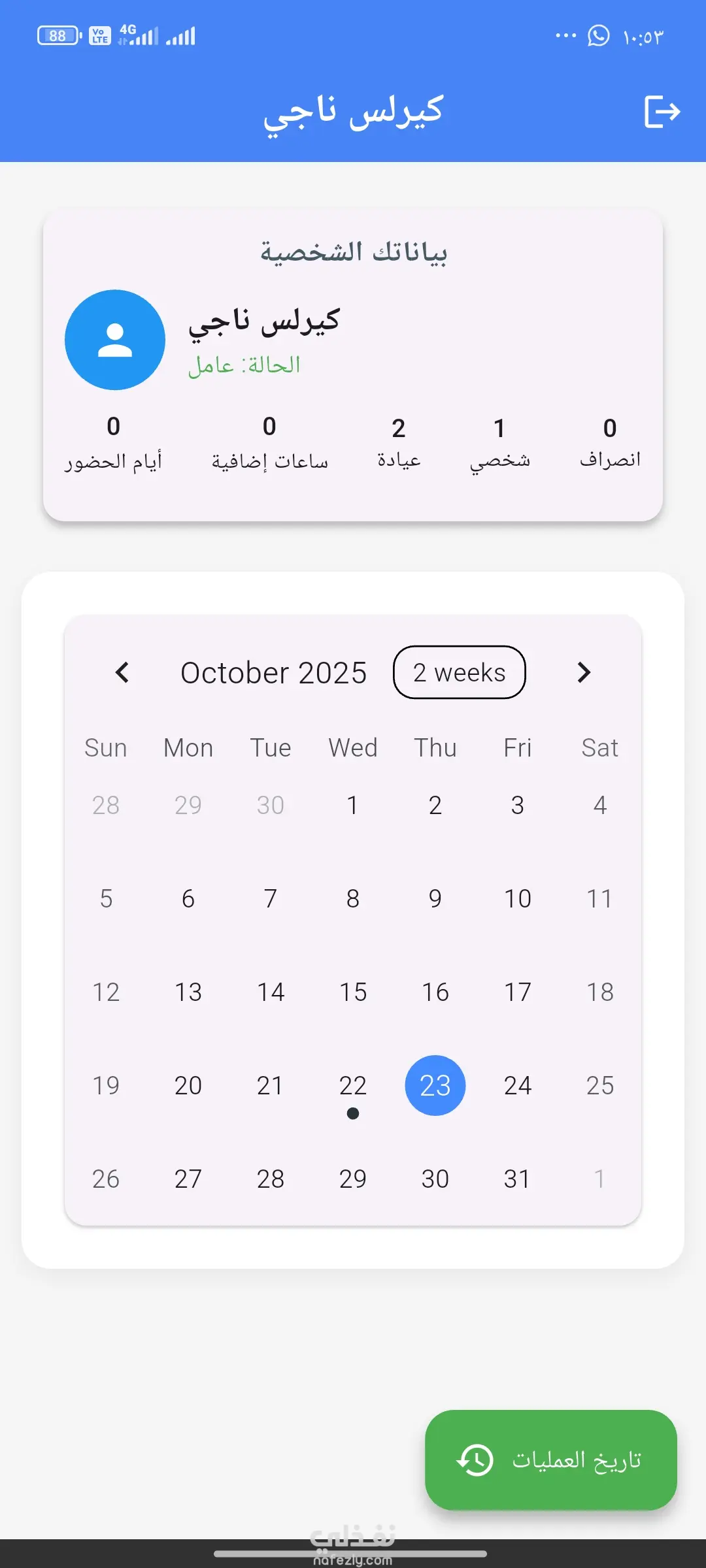This screenshot has height=1568, width=706.
Task: Open the operations history button
Action: [550, 1460]
